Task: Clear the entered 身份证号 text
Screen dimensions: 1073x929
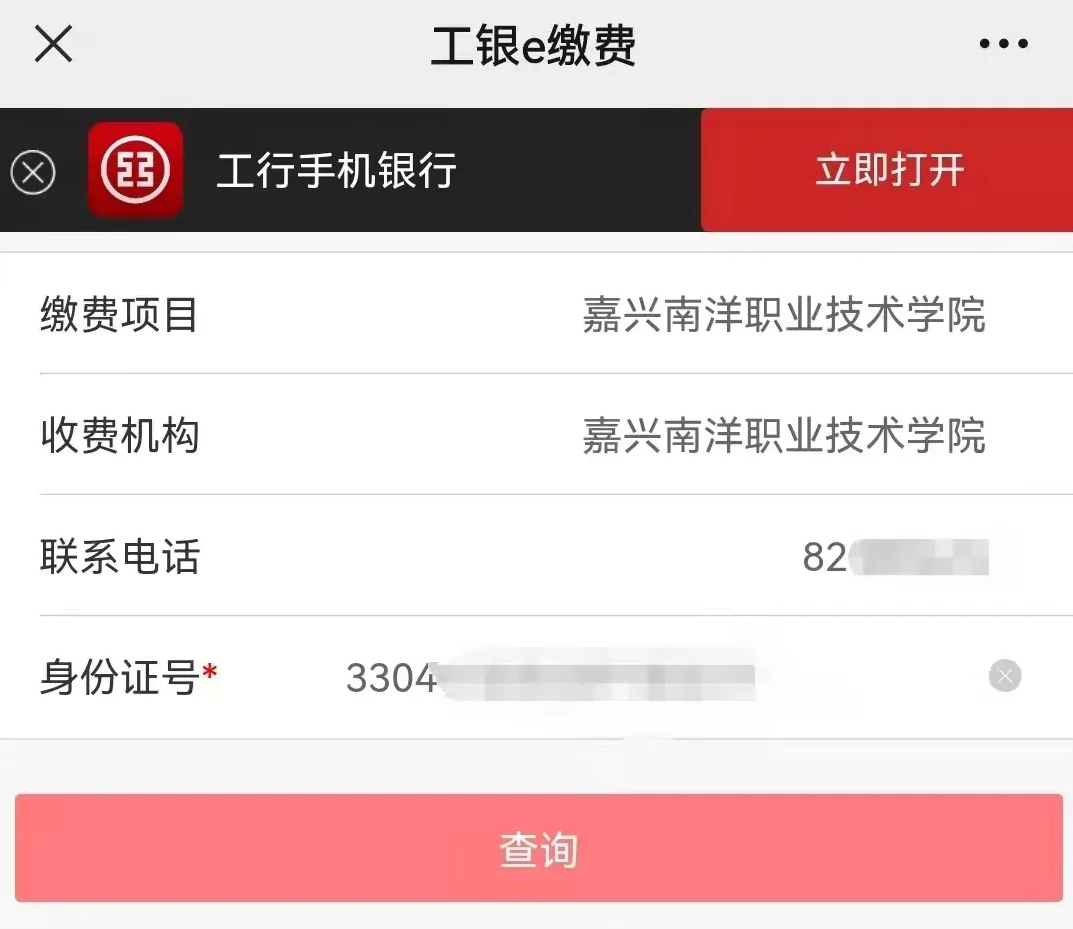Action: [x=1004, y=677]
